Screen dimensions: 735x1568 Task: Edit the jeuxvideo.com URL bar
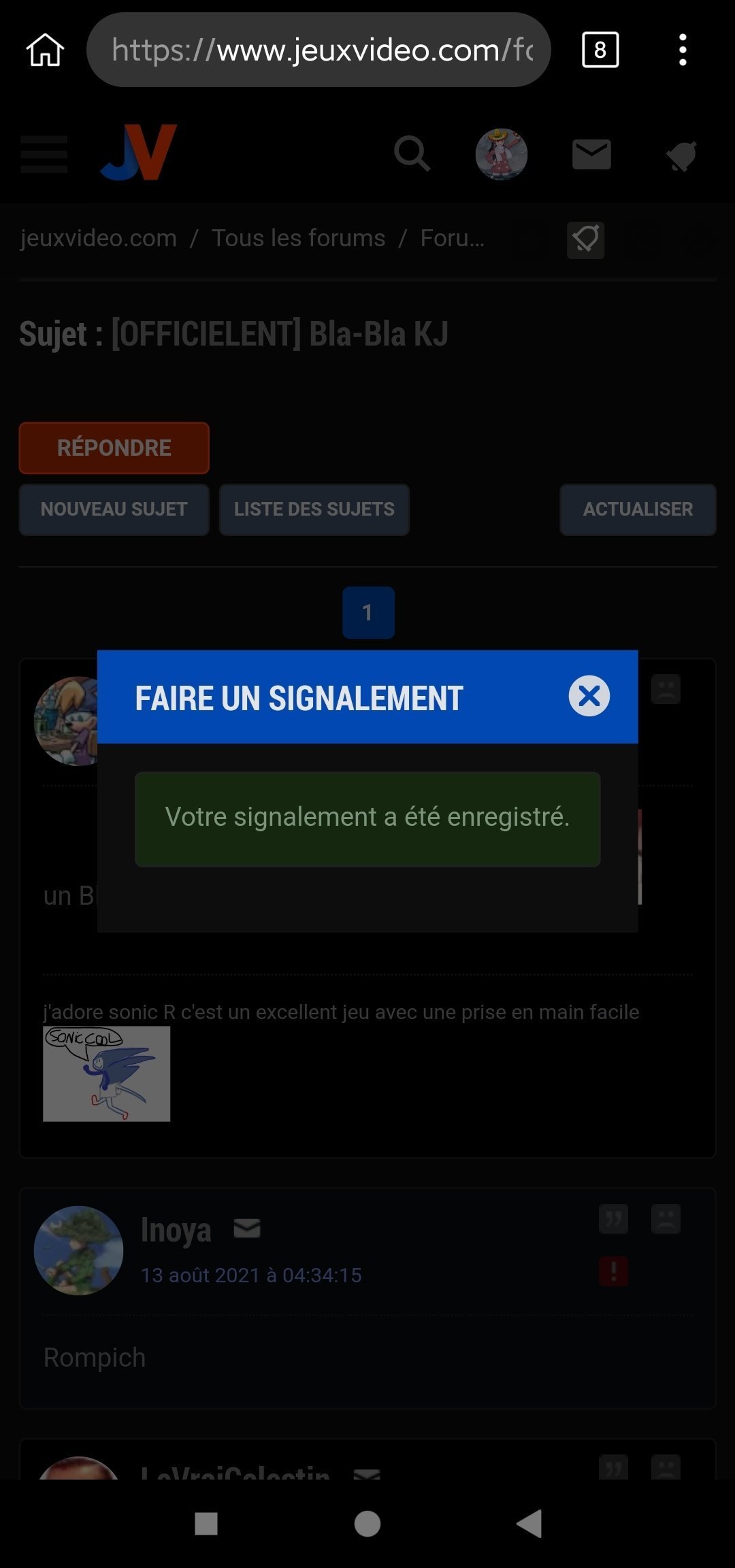pyautogui.click(x=318, y=50)
